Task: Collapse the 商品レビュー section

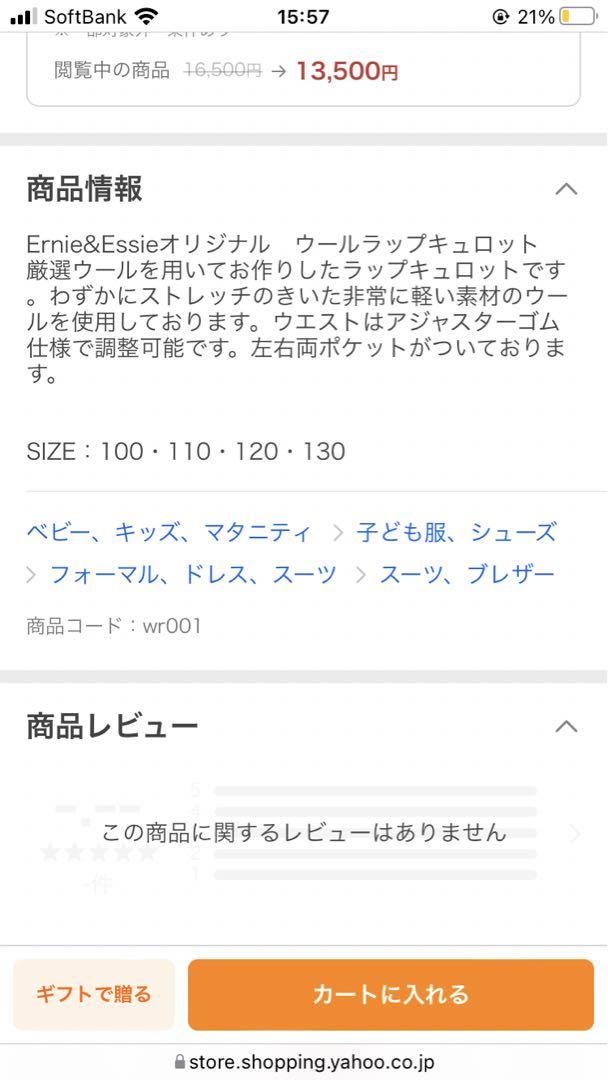Action: [x=566, y=726]
